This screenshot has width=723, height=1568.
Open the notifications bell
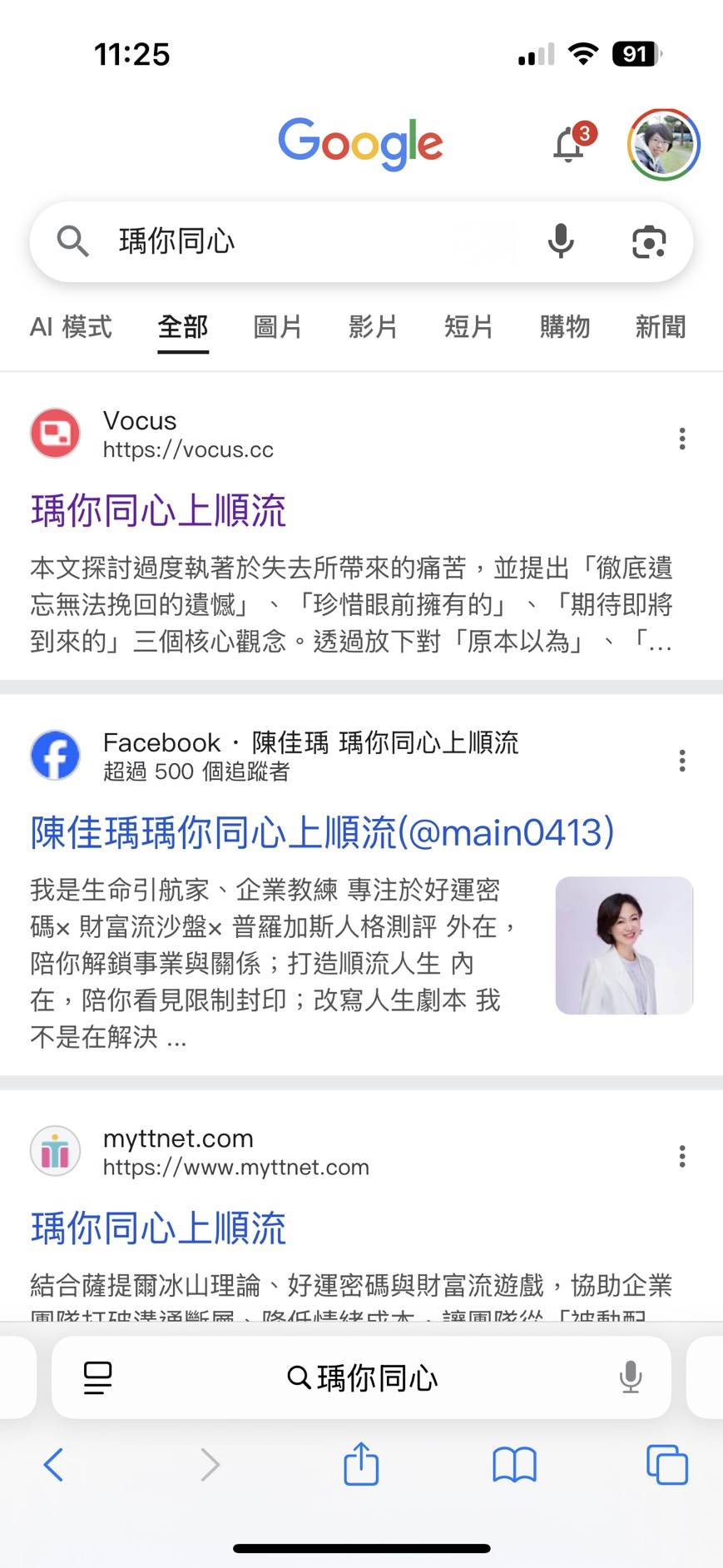(571, 145)
